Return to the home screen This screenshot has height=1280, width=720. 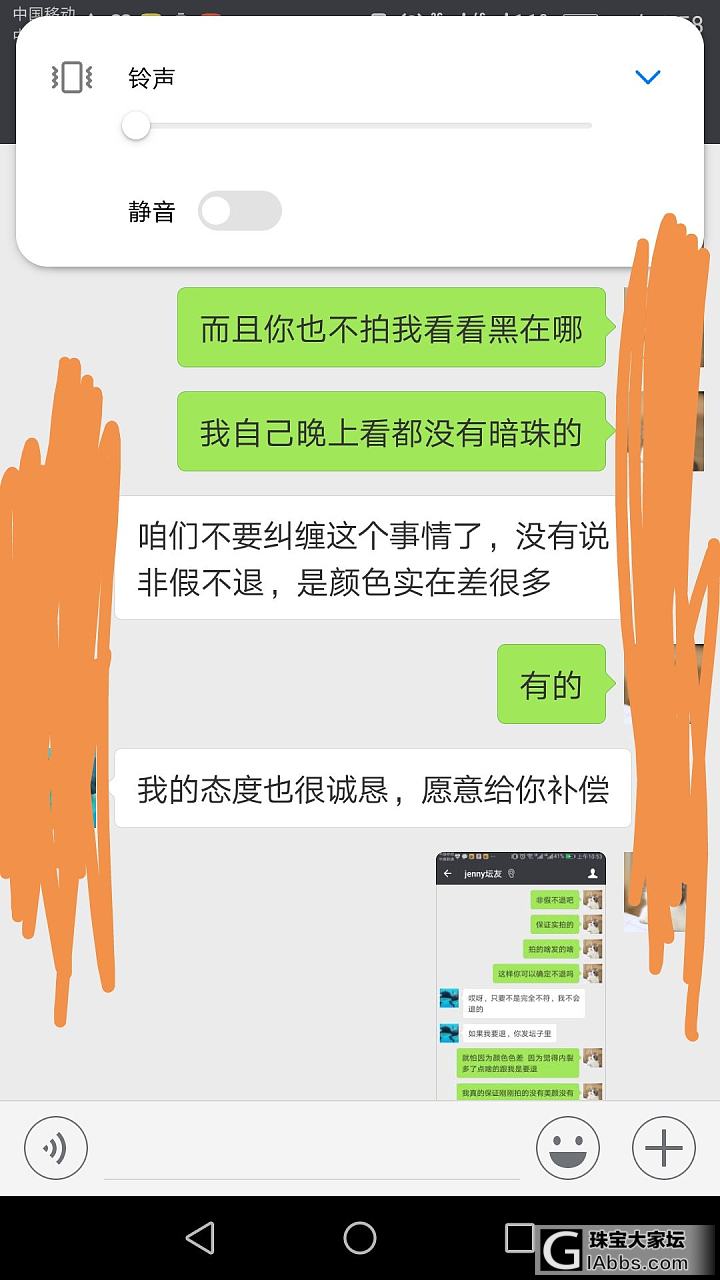pos(360,1238)
